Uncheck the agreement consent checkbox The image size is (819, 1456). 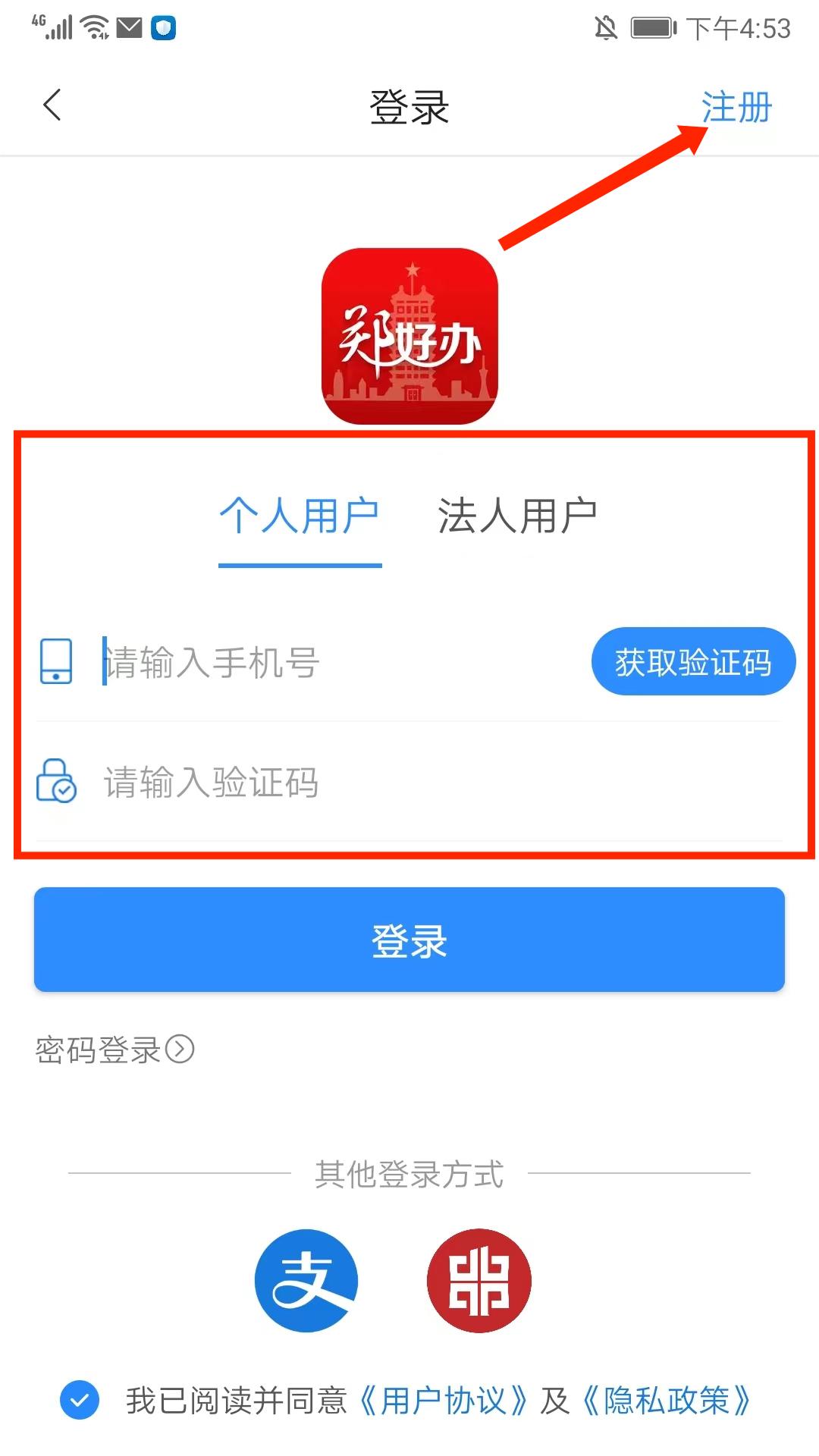[x=80, y=1400]
